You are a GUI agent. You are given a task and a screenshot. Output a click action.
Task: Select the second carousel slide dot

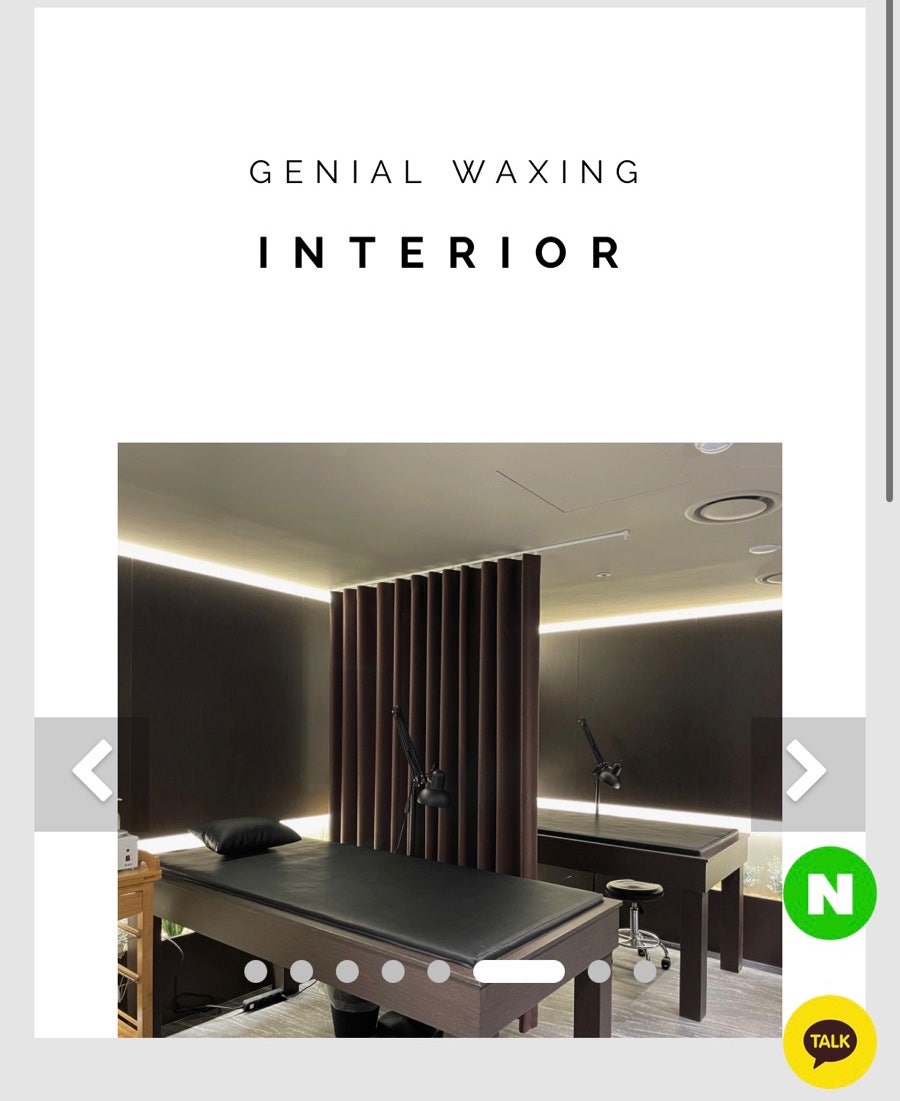[x=301, y=971]
